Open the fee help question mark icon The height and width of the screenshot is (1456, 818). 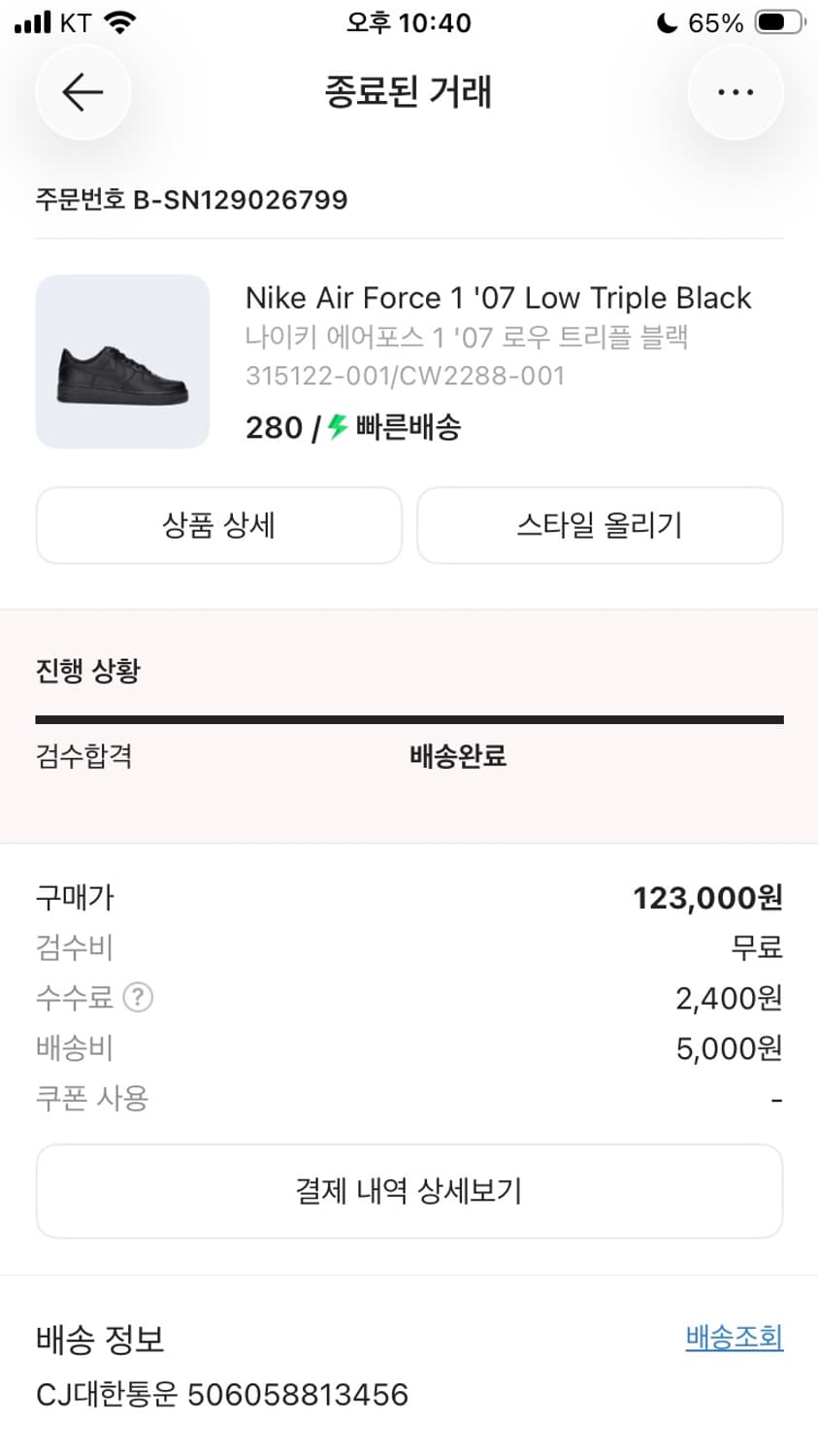pos(139,997)
